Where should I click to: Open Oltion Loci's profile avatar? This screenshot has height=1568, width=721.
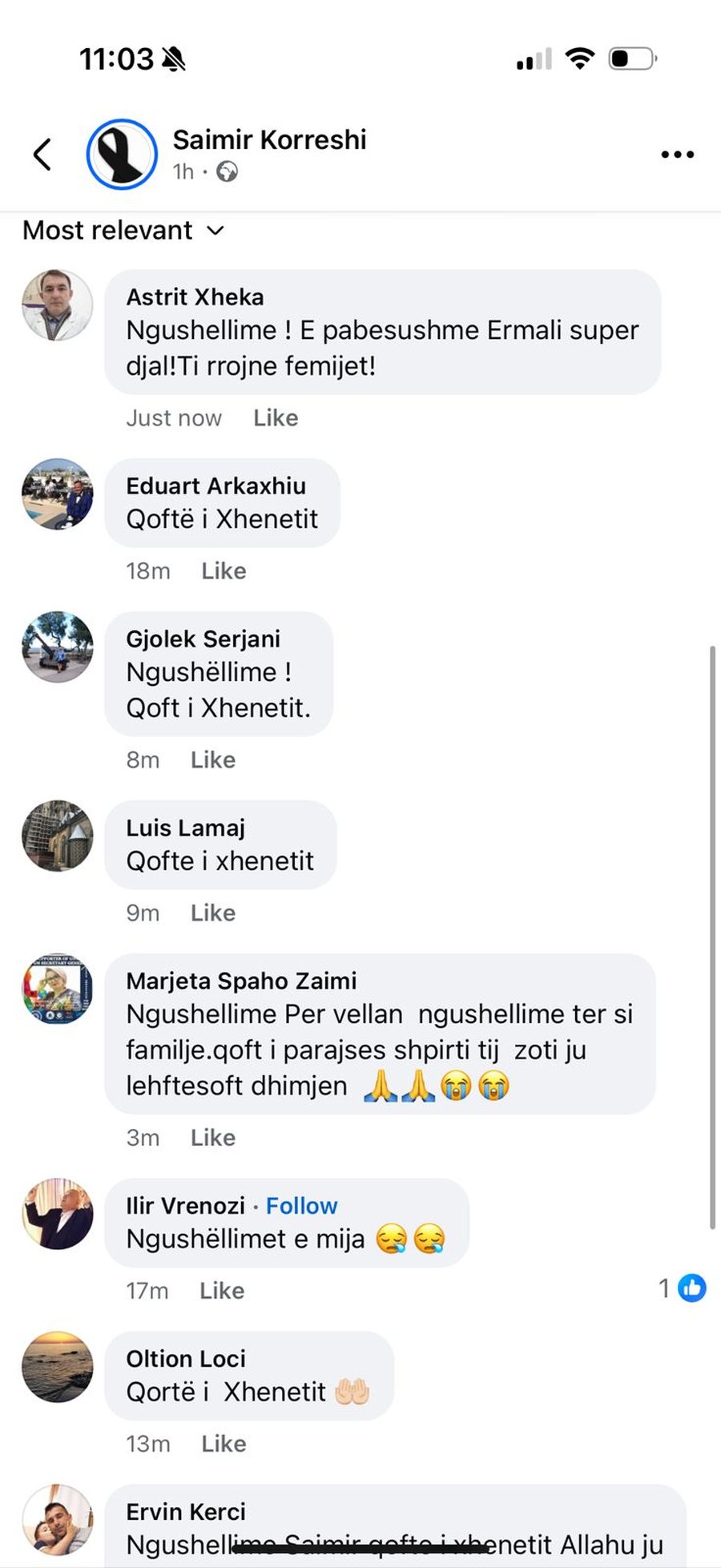tap(57, 1367)
